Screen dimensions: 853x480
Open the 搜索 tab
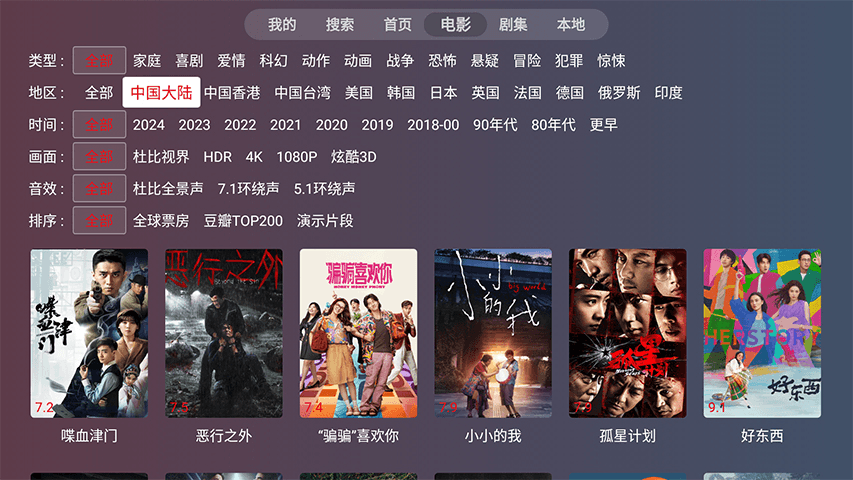point(339,25)
